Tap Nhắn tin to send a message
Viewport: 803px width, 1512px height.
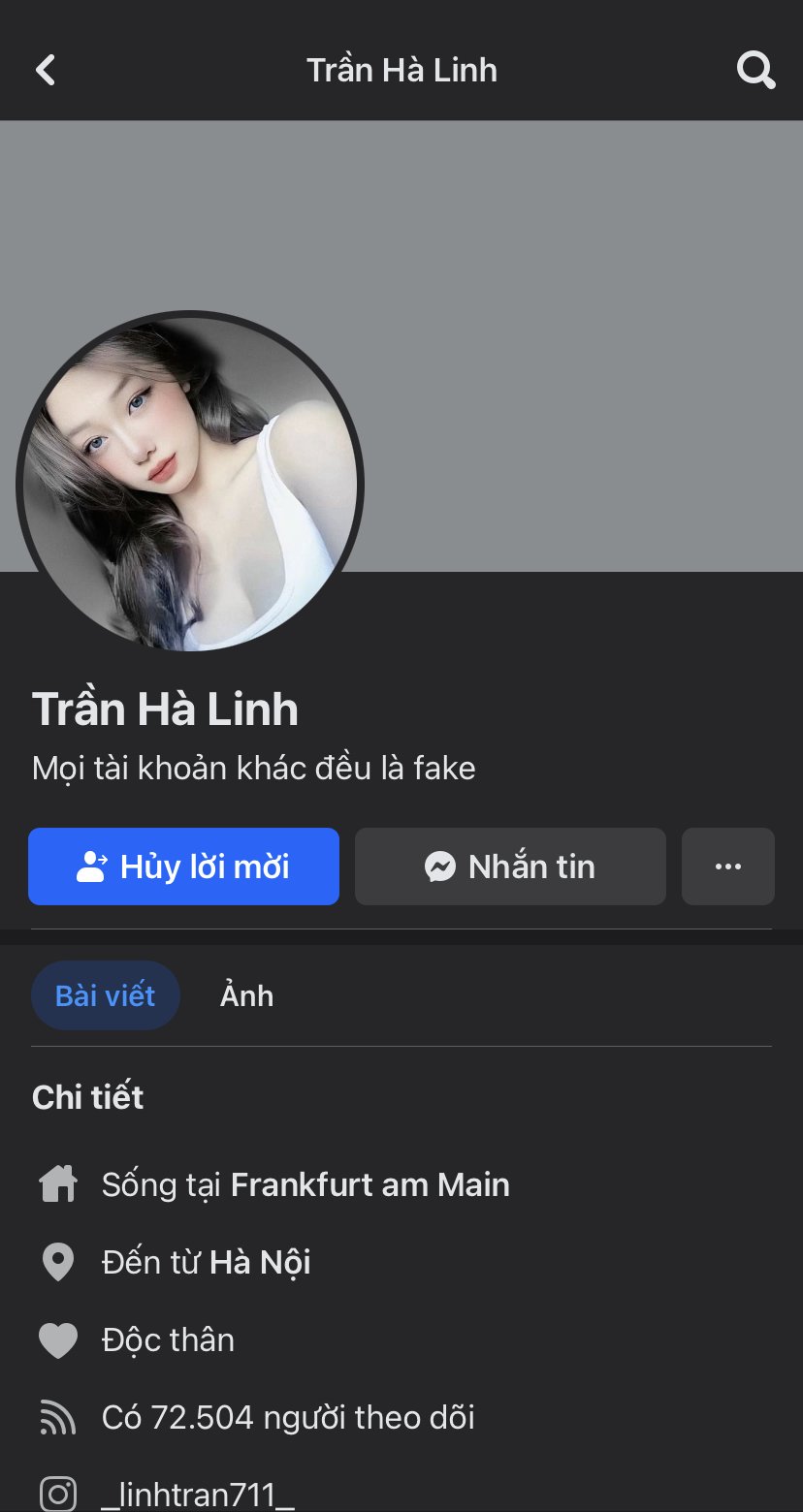tap(510, 866)
